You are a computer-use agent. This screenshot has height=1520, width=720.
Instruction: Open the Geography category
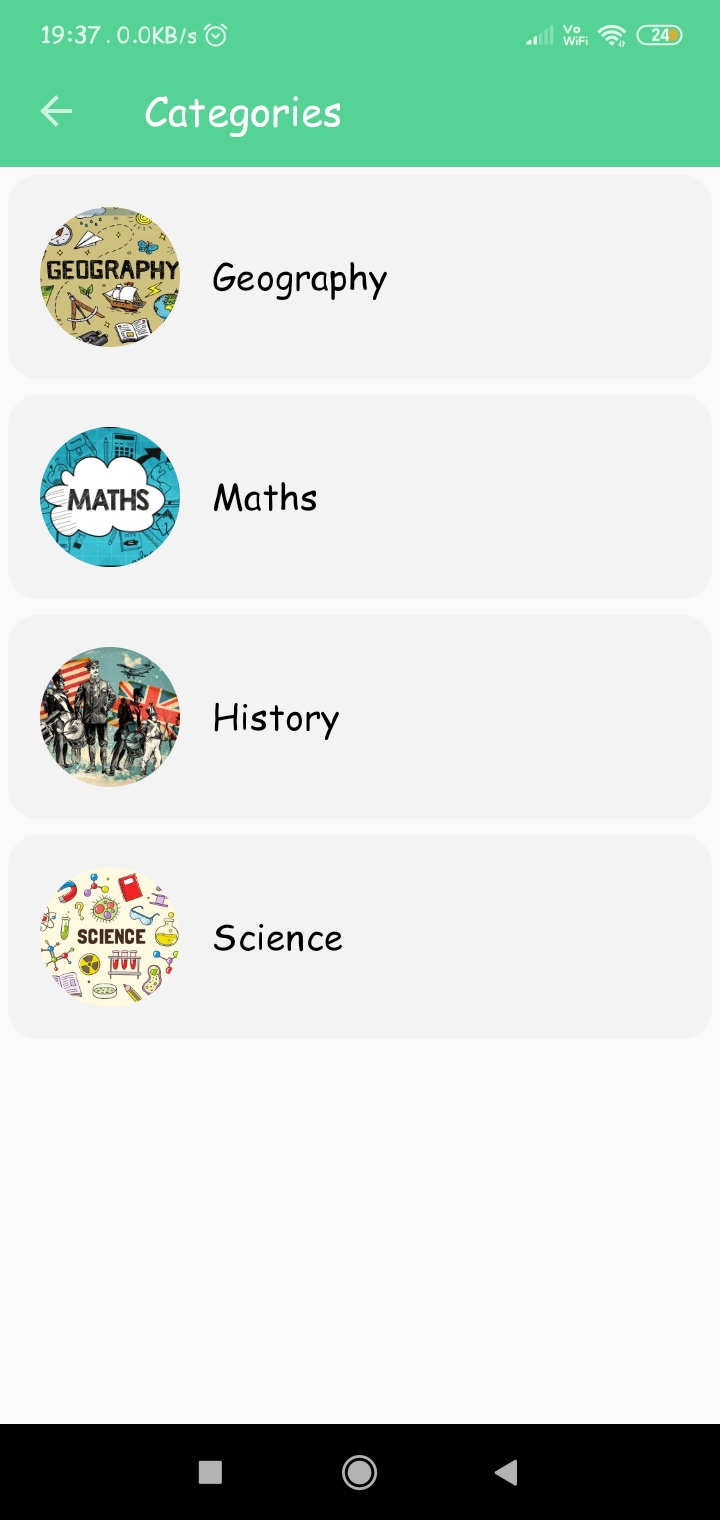click(360, 277)
